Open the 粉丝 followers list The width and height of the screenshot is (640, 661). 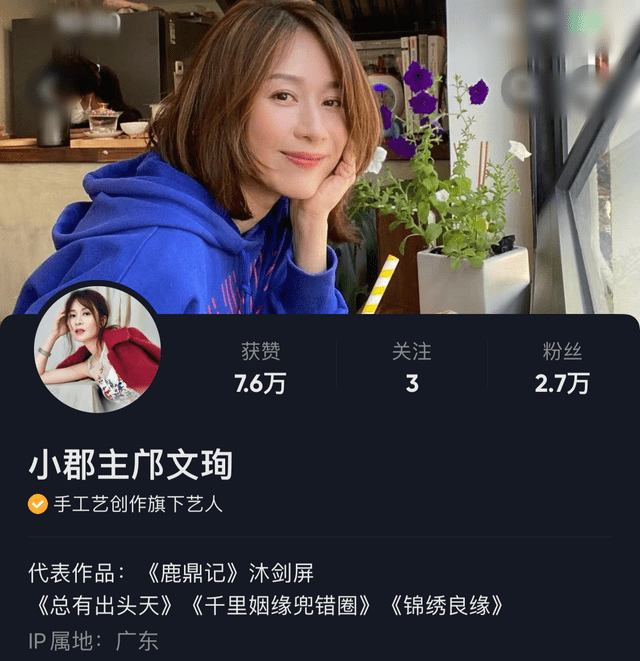click(562, 368)
